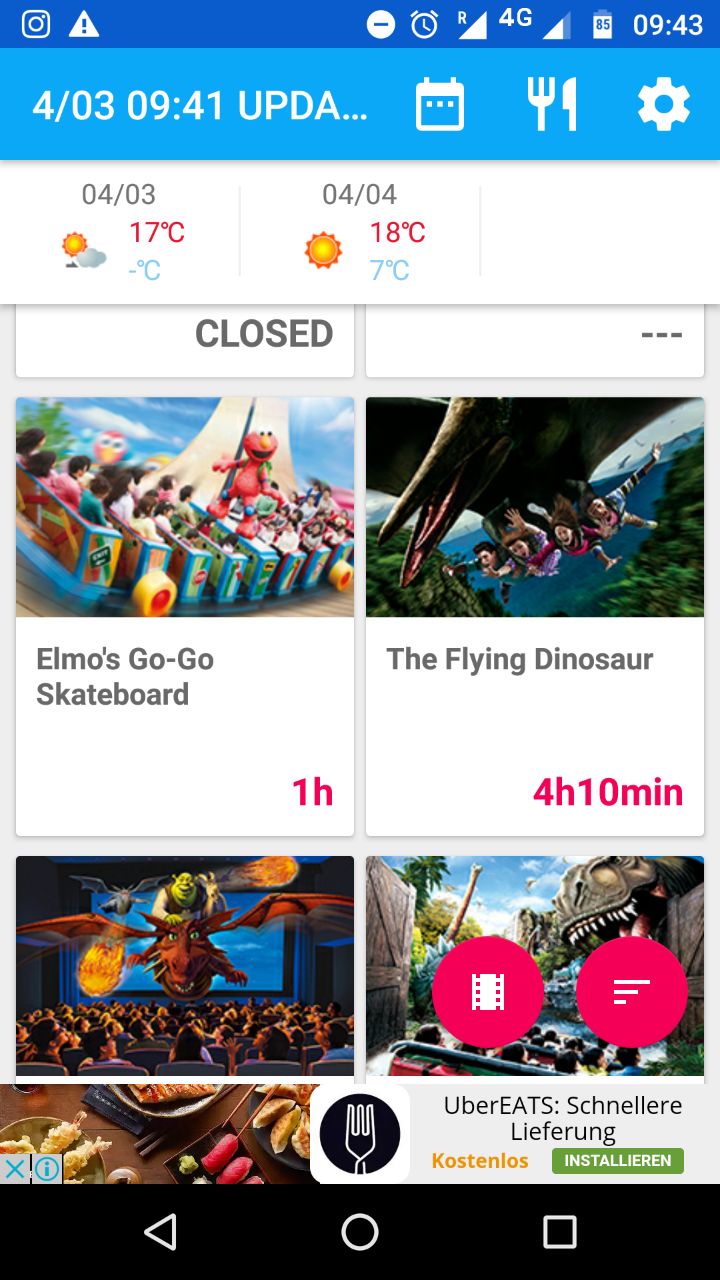
Task: Go back using the system back button
Action: click(x=160, y=1232)
